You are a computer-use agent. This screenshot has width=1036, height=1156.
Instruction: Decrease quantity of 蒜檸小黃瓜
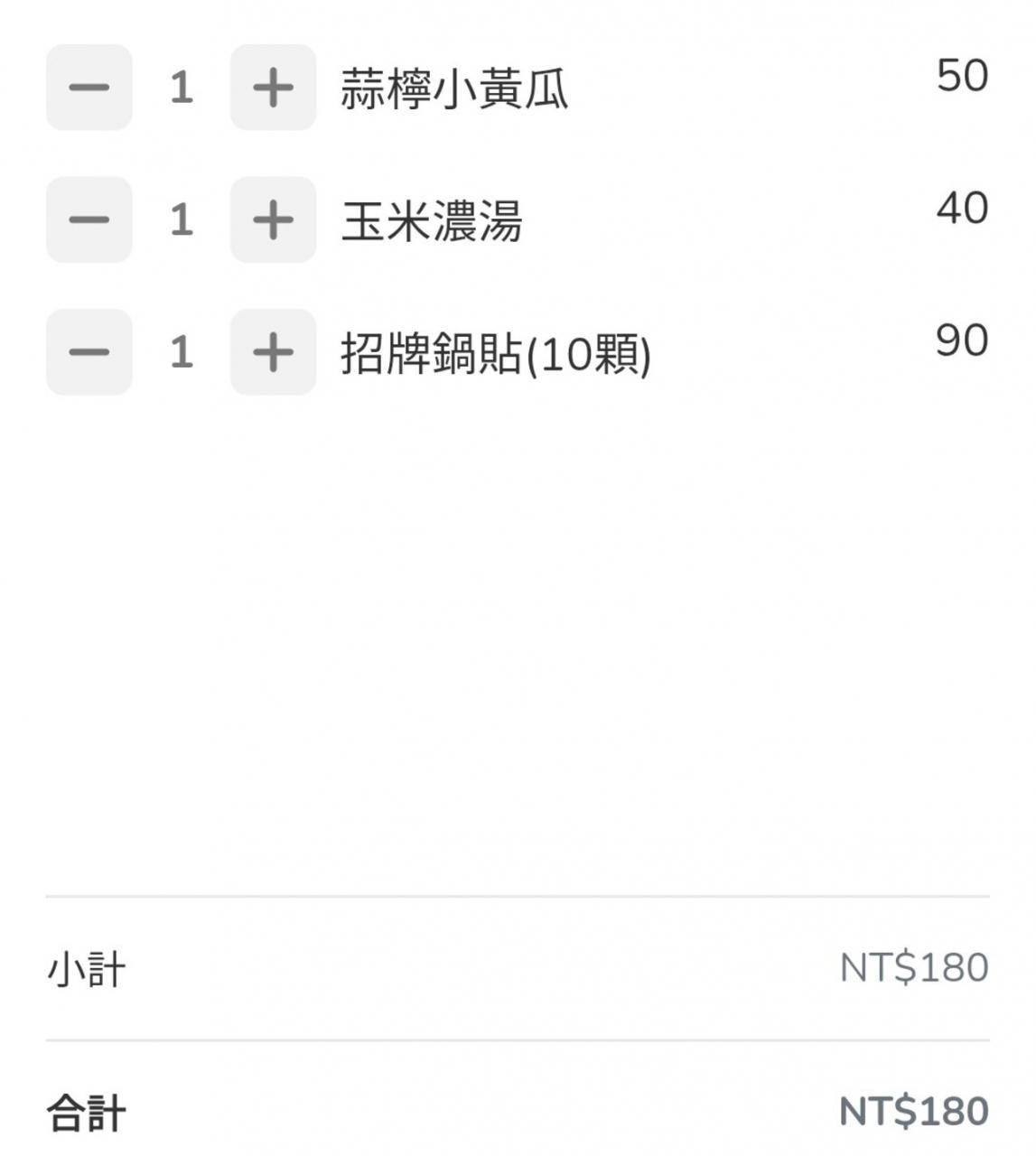(89, 88)
